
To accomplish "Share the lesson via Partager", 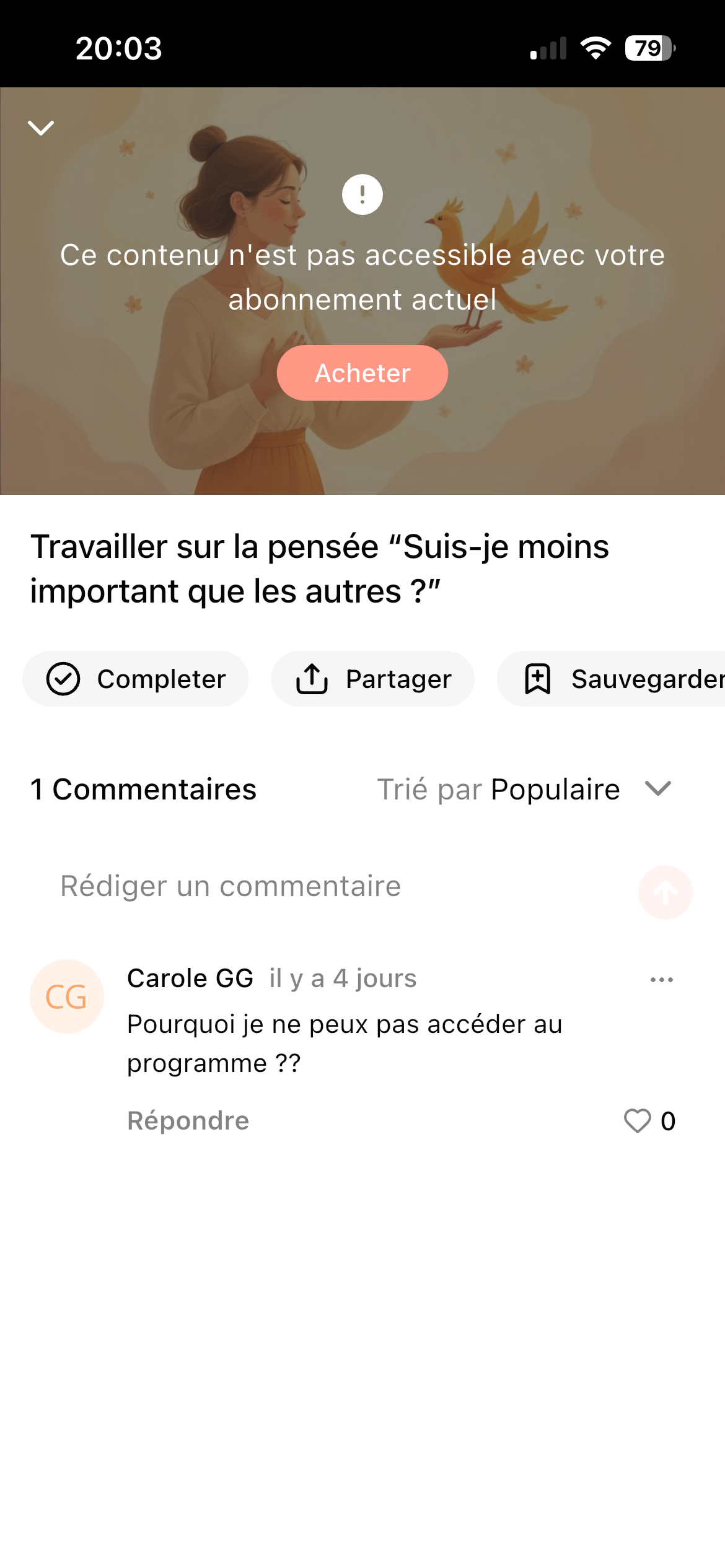I will coord(372,679).
